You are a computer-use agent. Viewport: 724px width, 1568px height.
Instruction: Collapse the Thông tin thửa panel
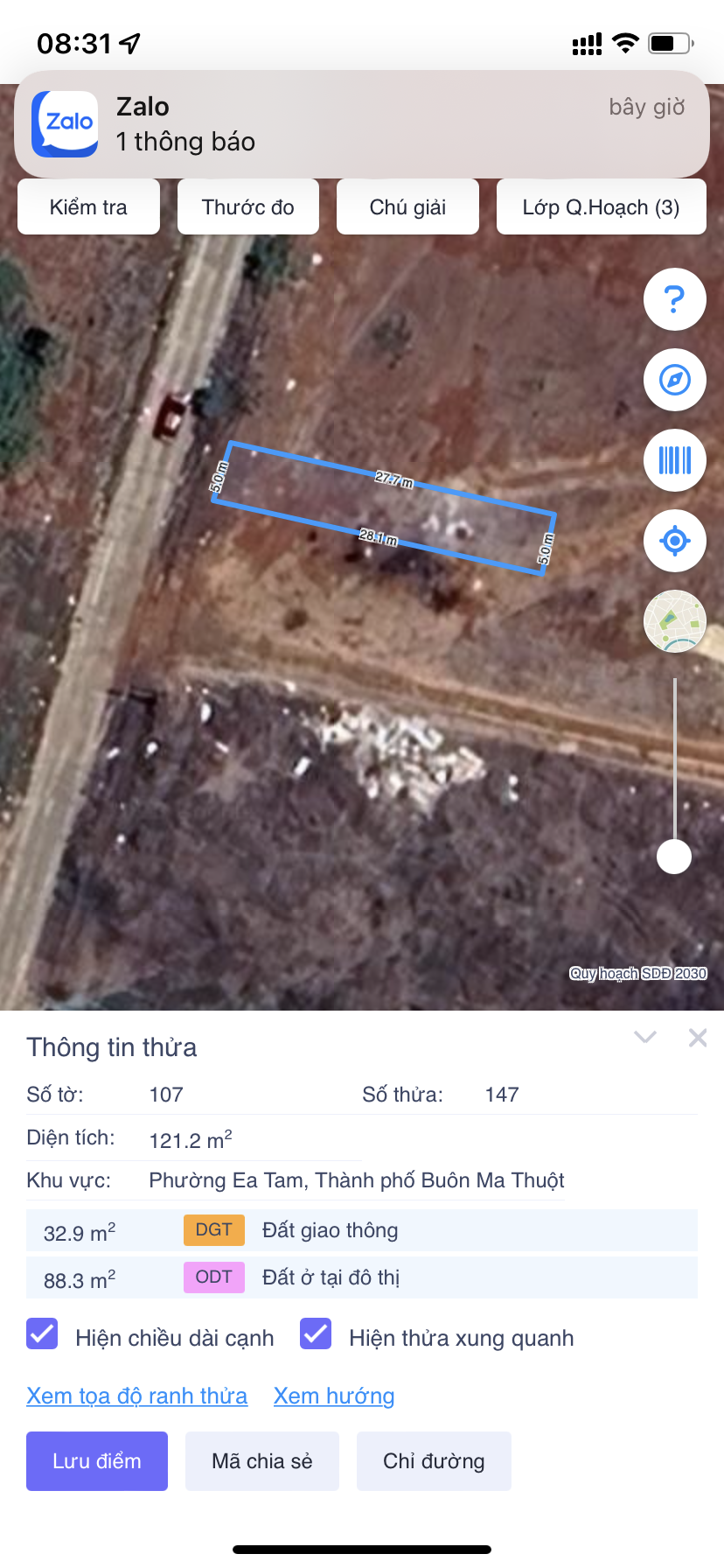click(x=645, y=1038)
